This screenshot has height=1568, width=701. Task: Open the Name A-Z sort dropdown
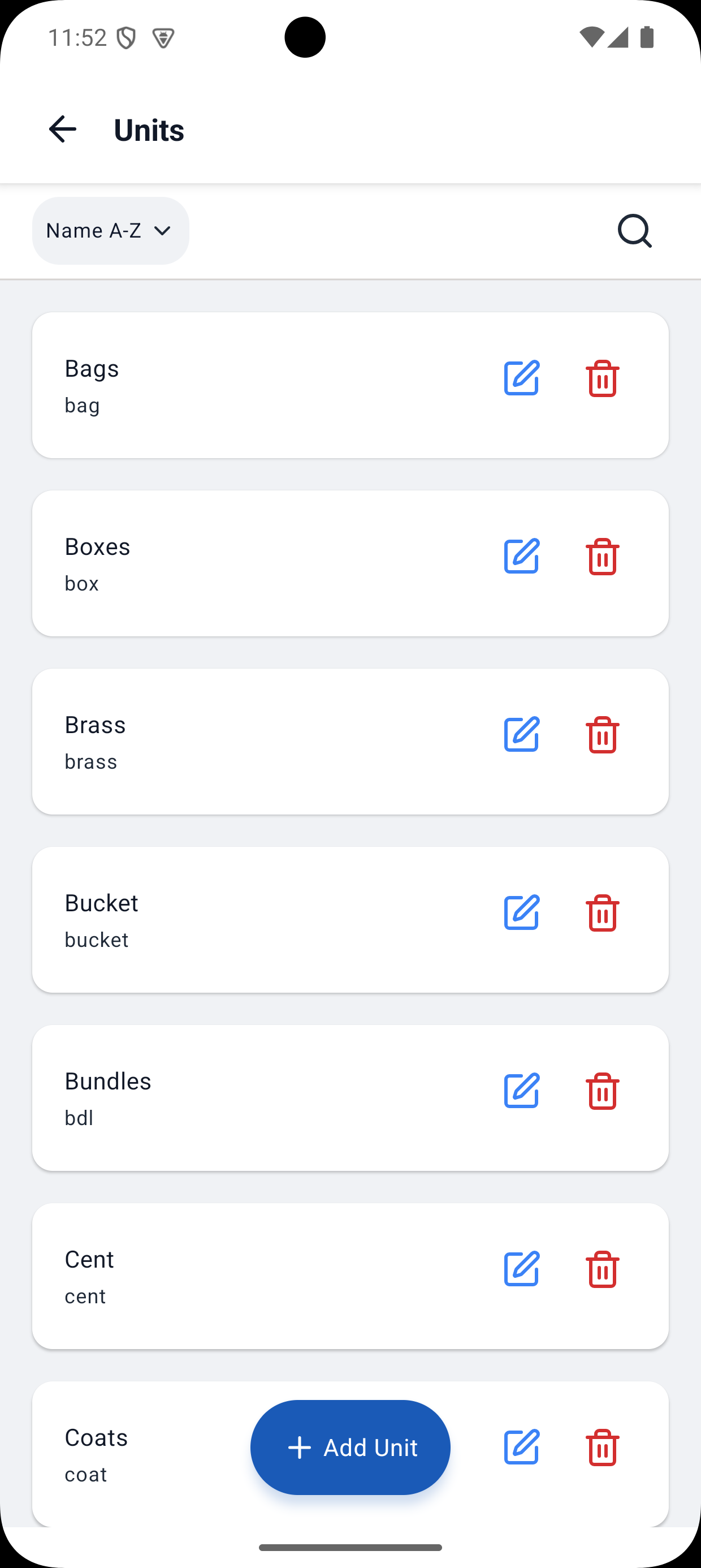(110, 231)
